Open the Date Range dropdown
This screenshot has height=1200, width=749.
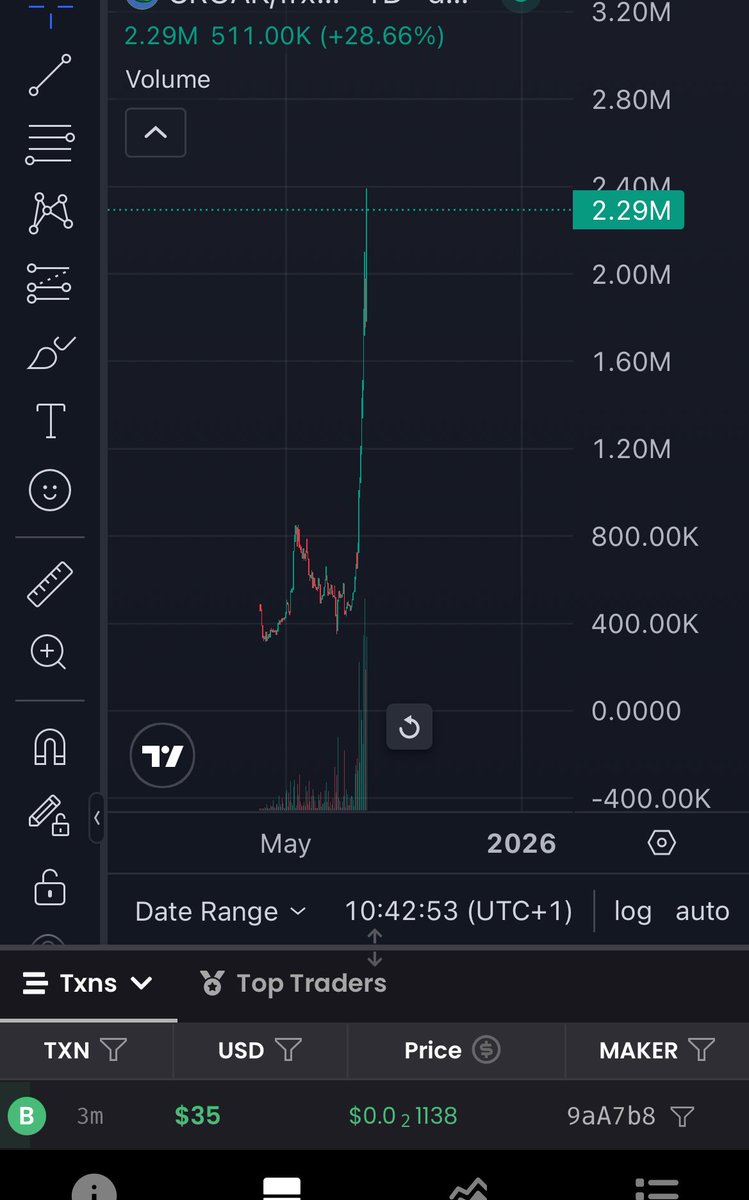220,911
